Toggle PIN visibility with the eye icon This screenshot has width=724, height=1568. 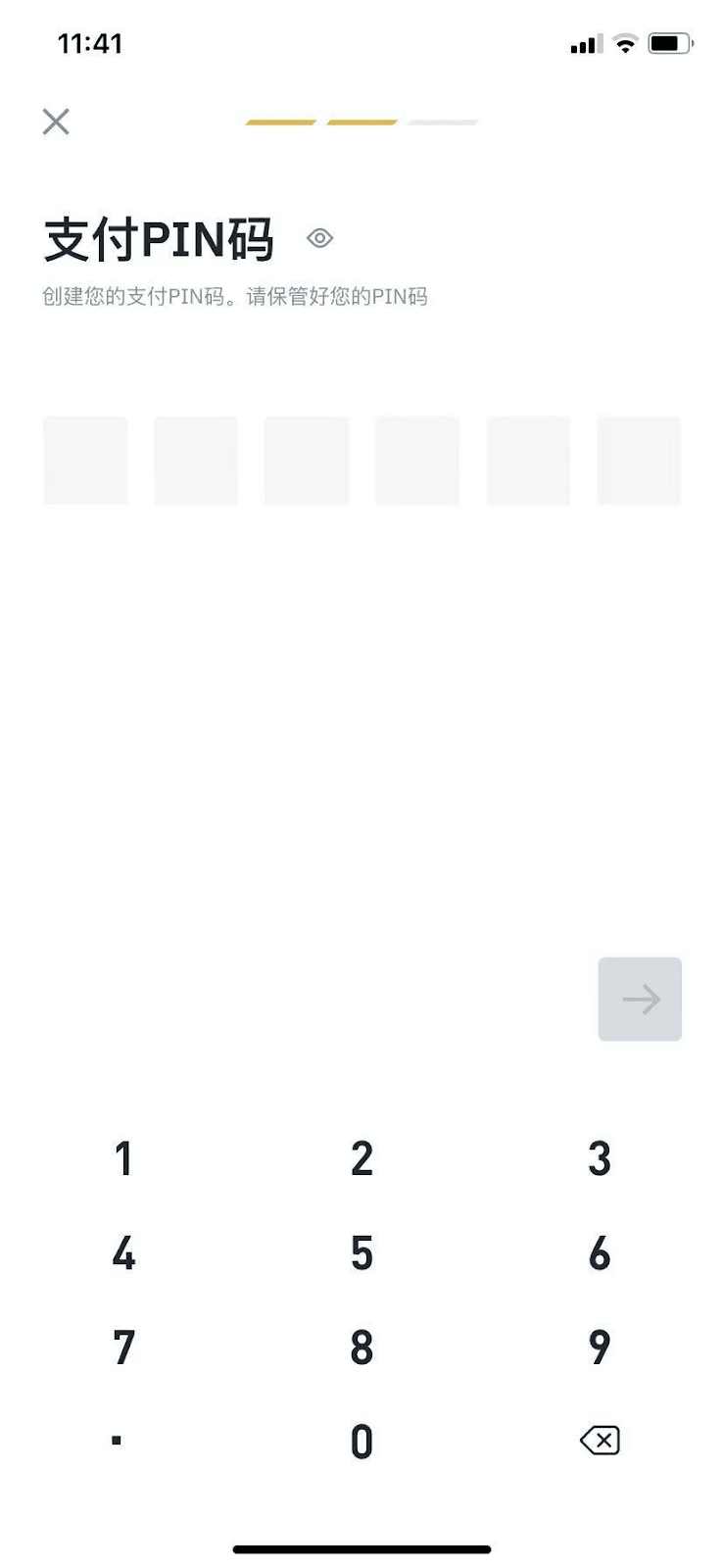tap(319, 238)
